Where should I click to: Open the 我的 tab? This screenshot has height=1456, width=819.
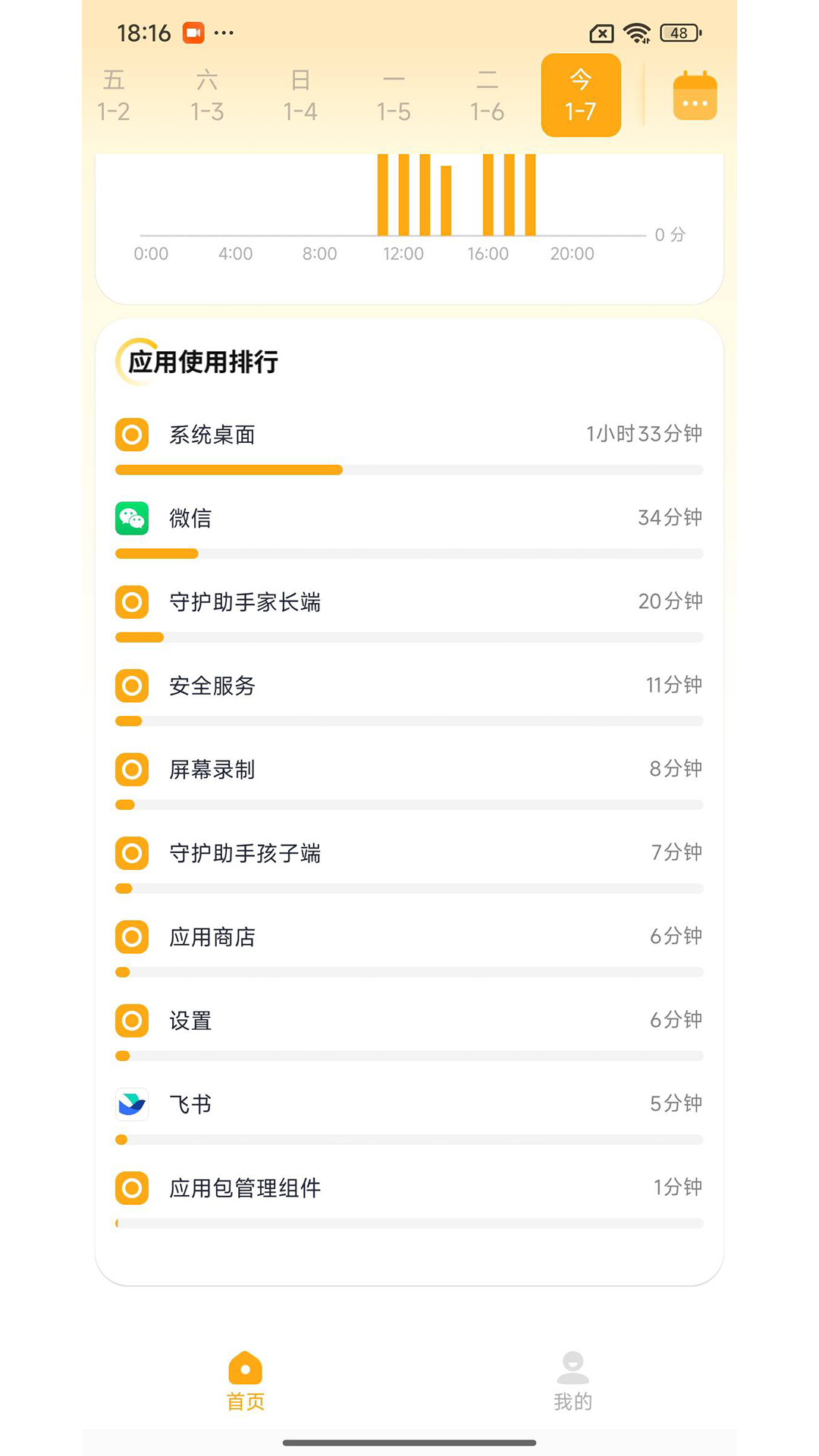(x=573, y=1380)
